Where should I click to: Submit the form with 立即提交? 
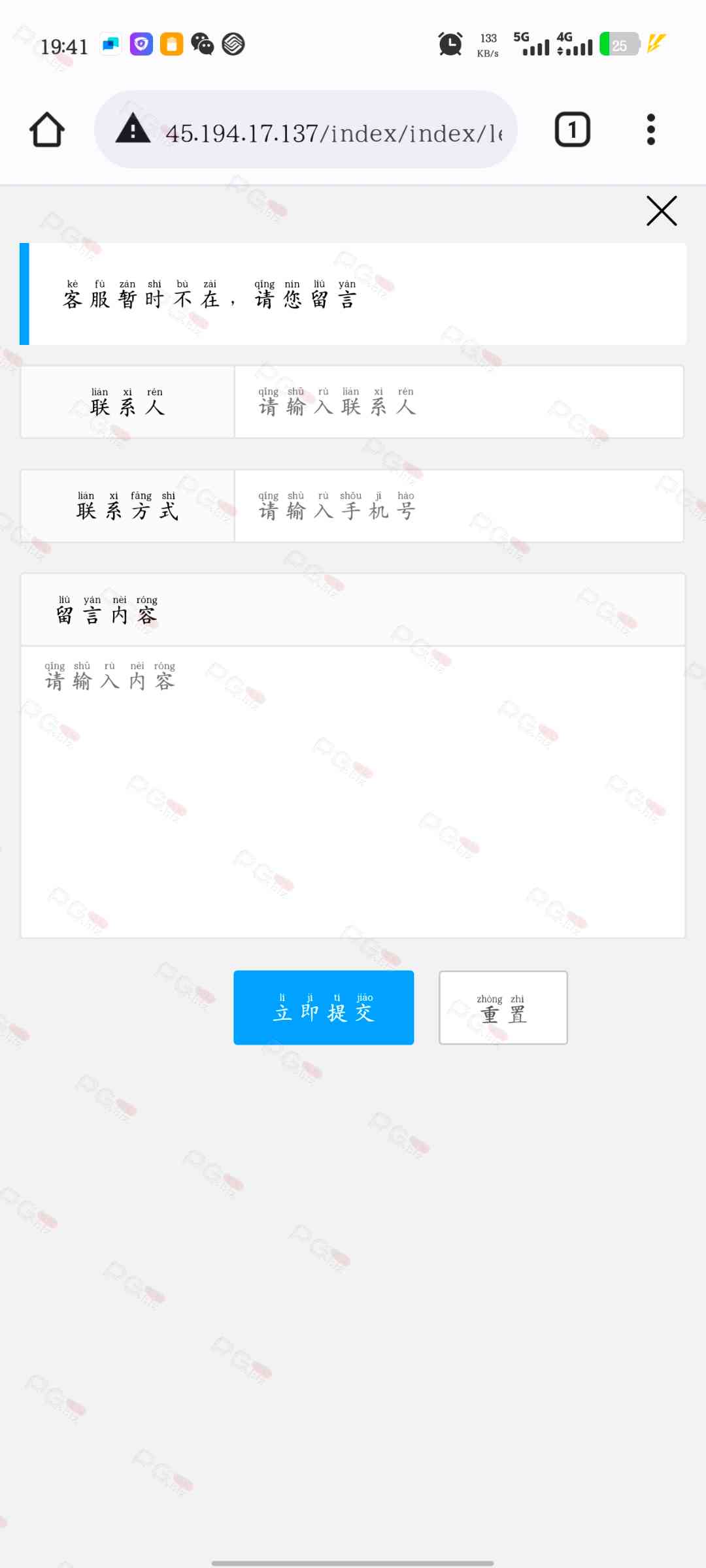pos(324,1007)
